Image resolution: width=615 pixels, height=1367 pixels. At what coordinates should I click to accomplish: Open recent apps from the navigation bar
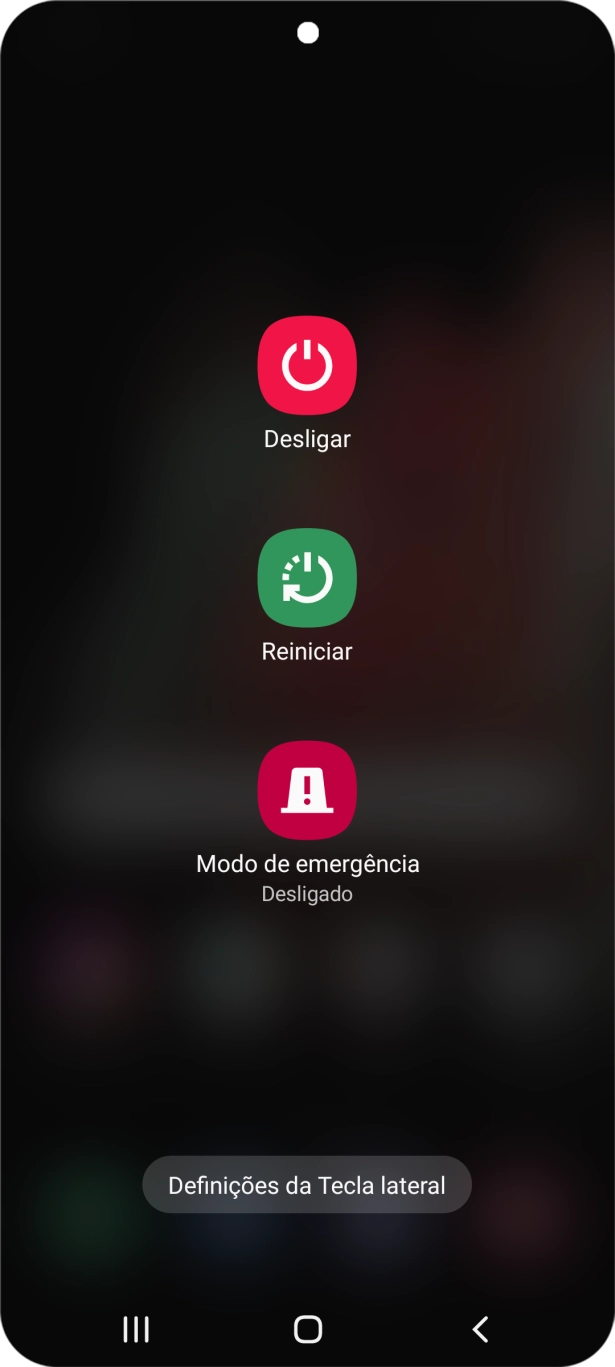point(136,1329)
